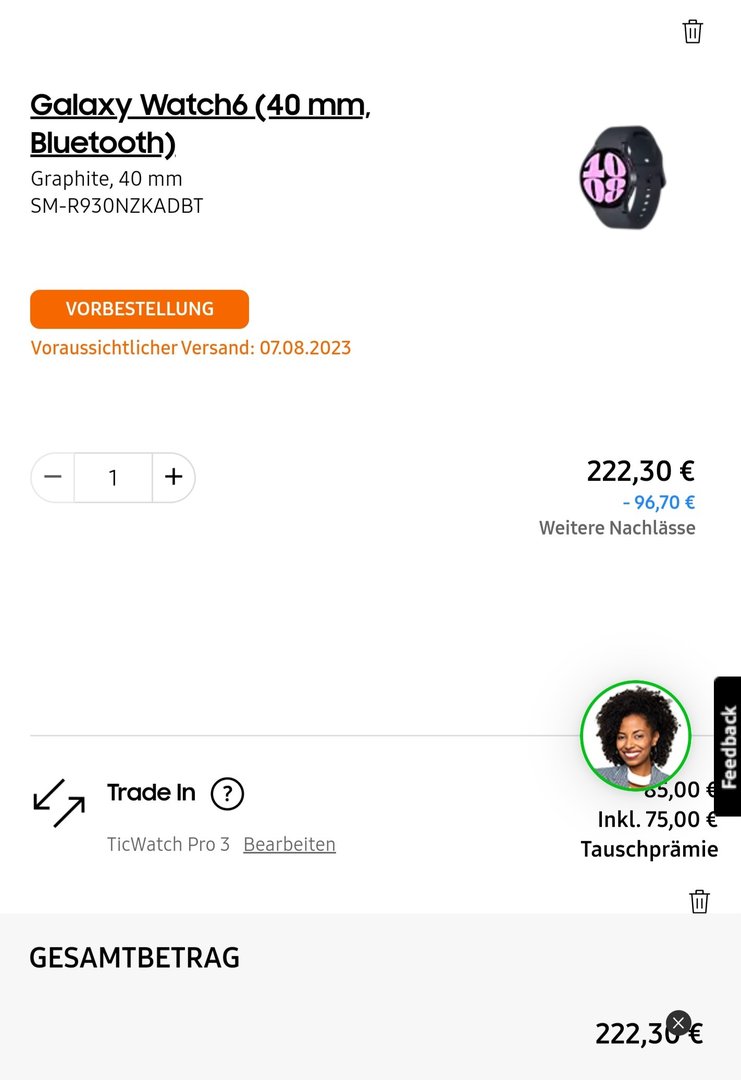Open the Galaxy Watch6 product image
Screen dimensions: 741x1080
[x=622, y=177]
